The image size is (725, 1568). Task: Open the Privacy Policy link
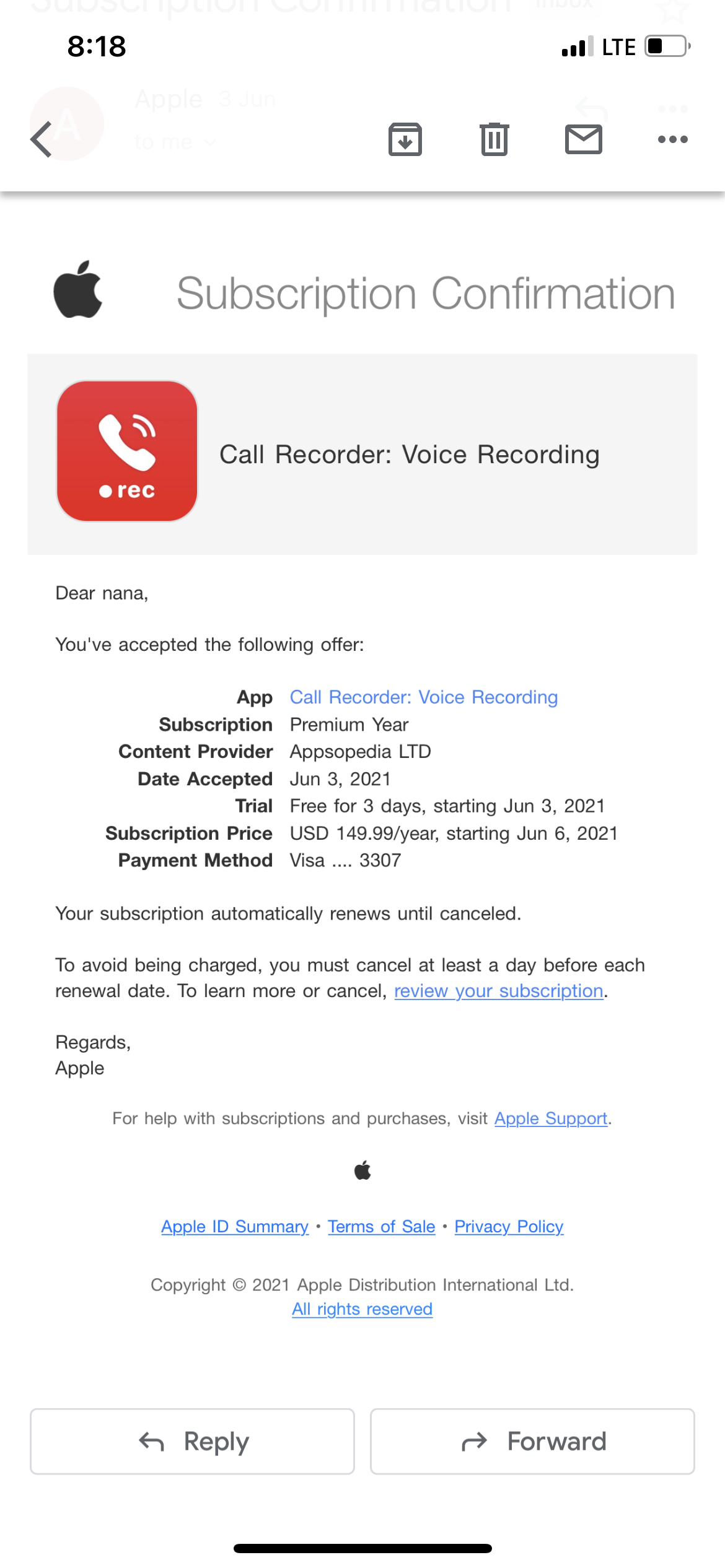pyautogui.click(x=509, y=1226)
